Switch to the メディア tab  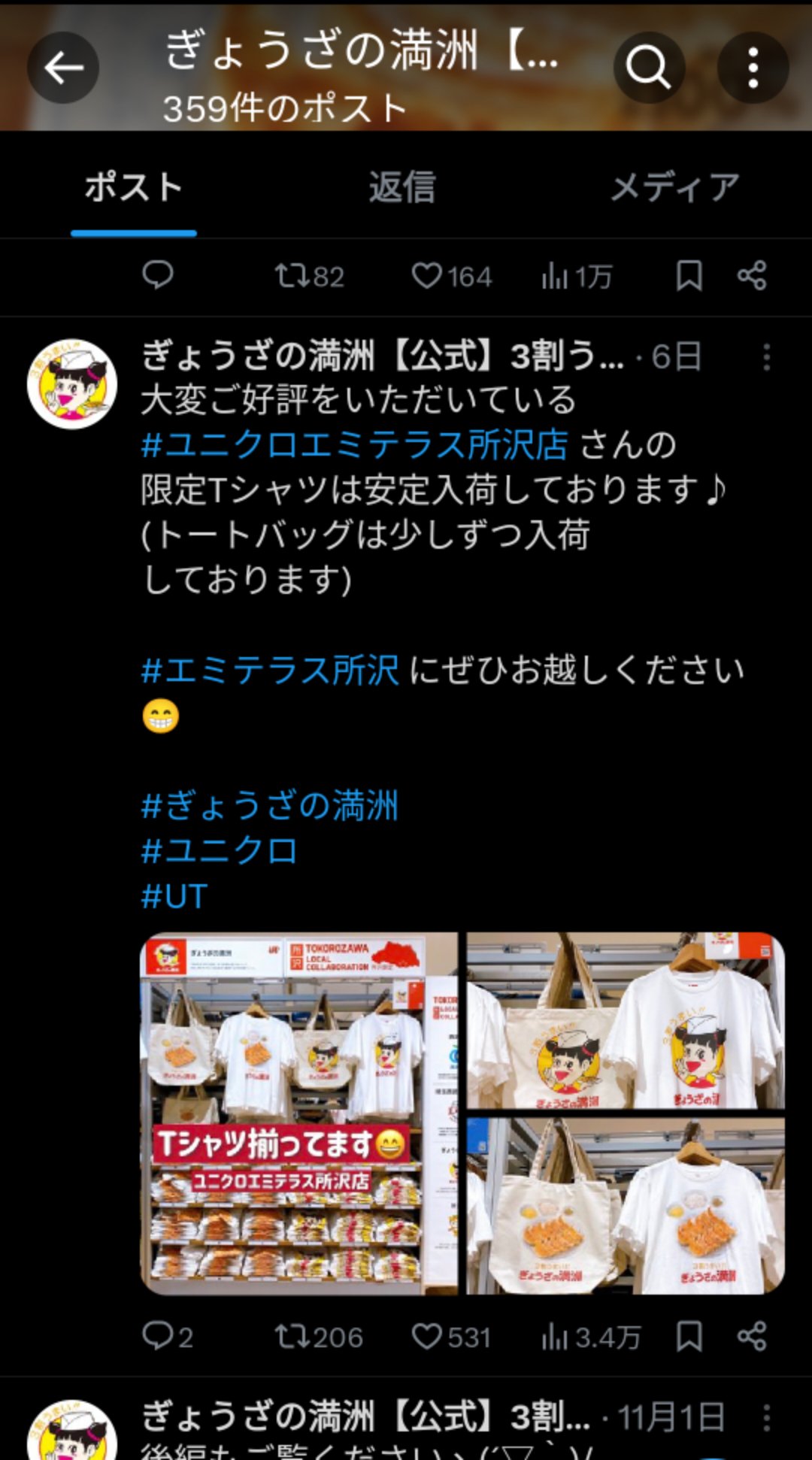[x=674, y=187]
